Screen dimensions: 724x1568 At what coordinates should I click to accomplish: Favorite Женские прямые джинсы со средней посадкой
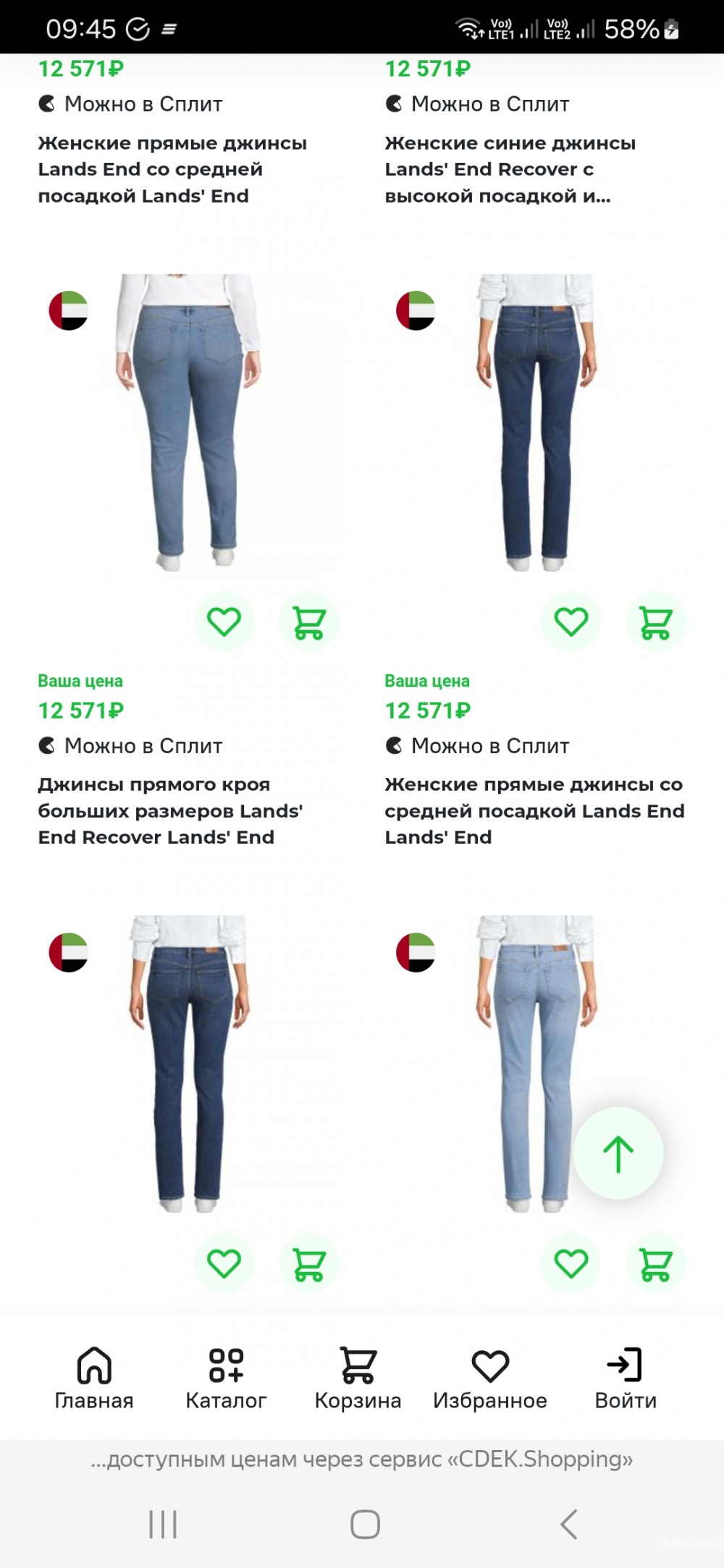pyautogui.click(x=571, y=622)
